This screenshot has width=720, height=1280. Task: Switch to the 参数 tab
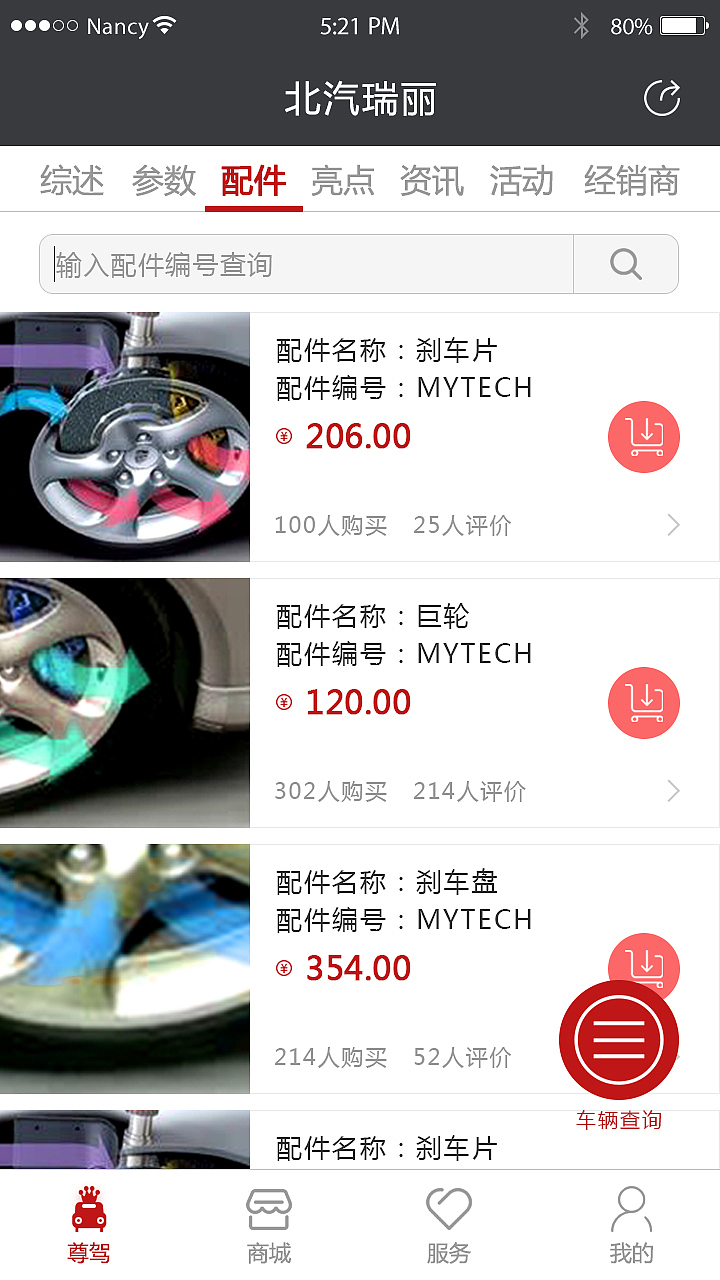tap(163, 181)
